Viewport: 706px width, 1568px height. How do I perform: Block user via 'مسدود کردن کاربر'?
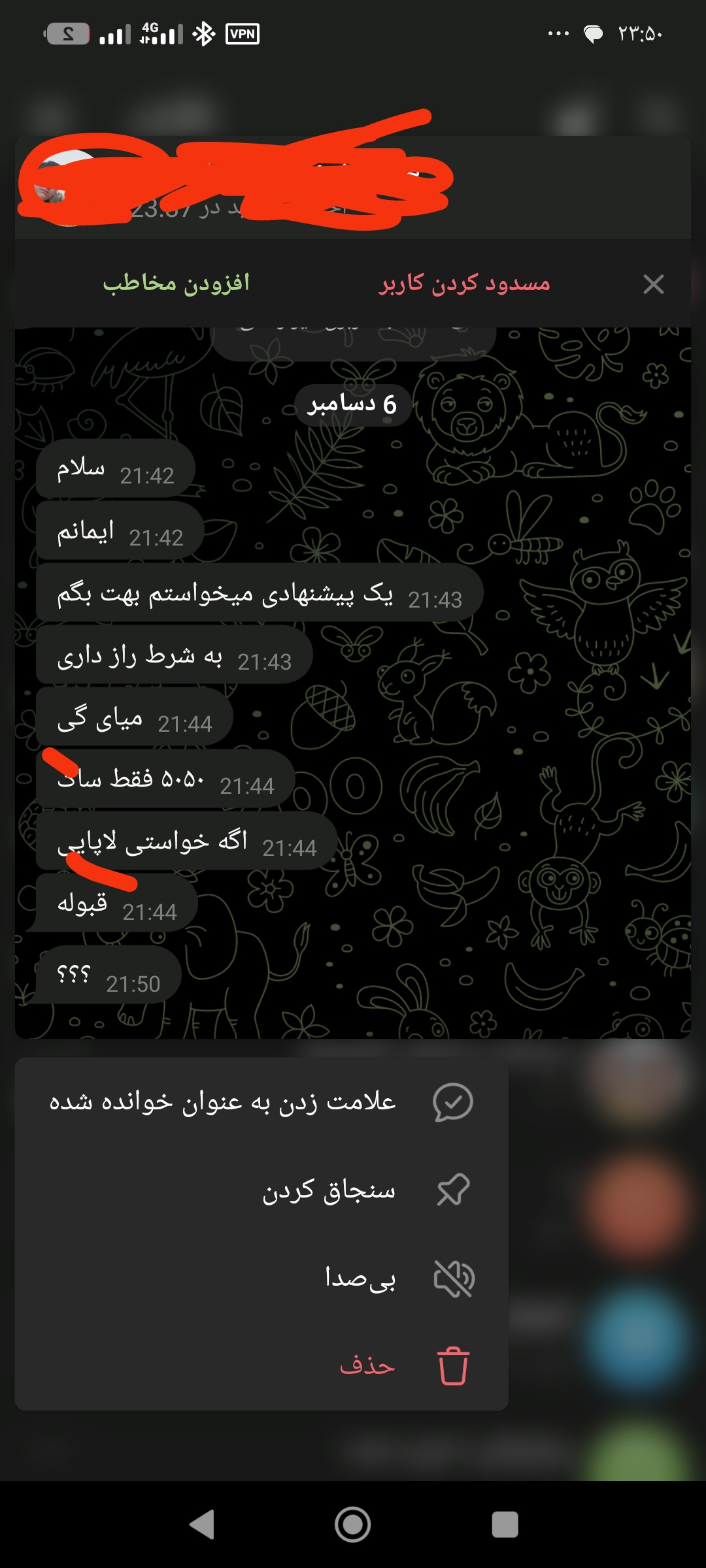[465, 283]
